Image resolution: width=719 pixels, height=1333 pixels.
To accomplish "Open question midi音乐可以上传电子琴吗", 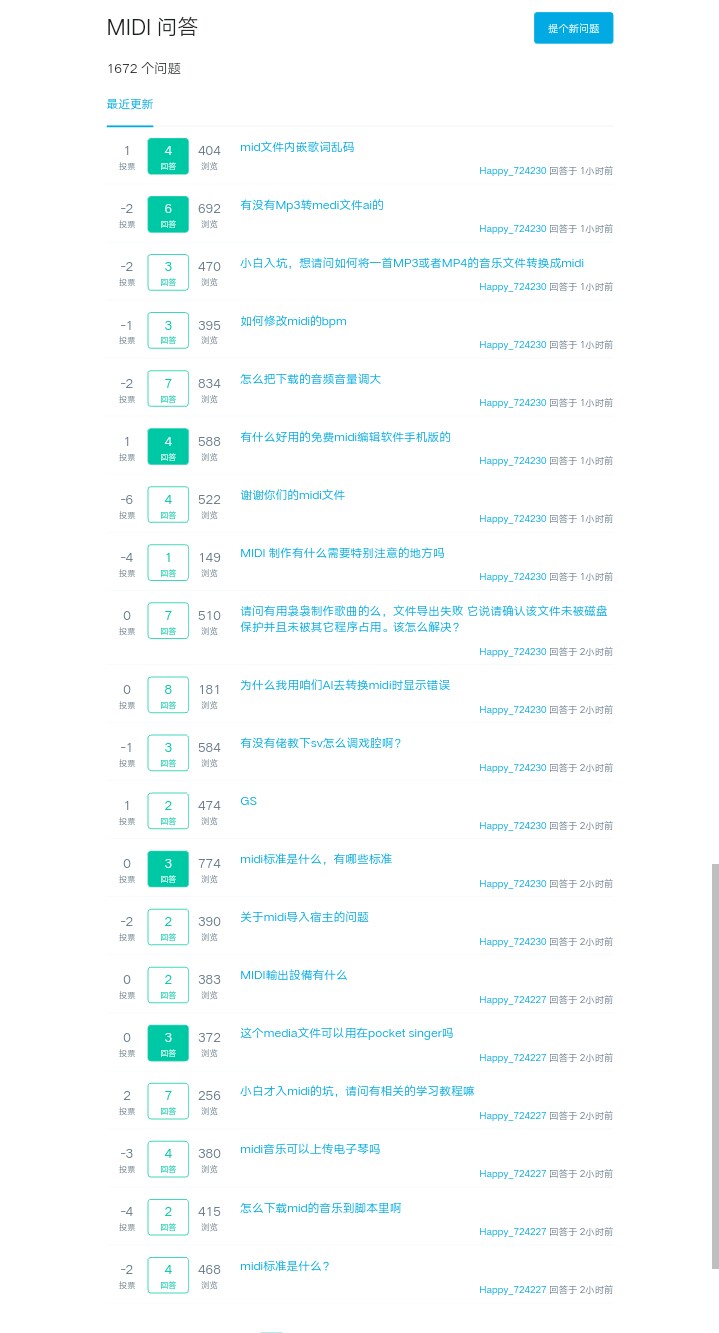I will 310,1149.
